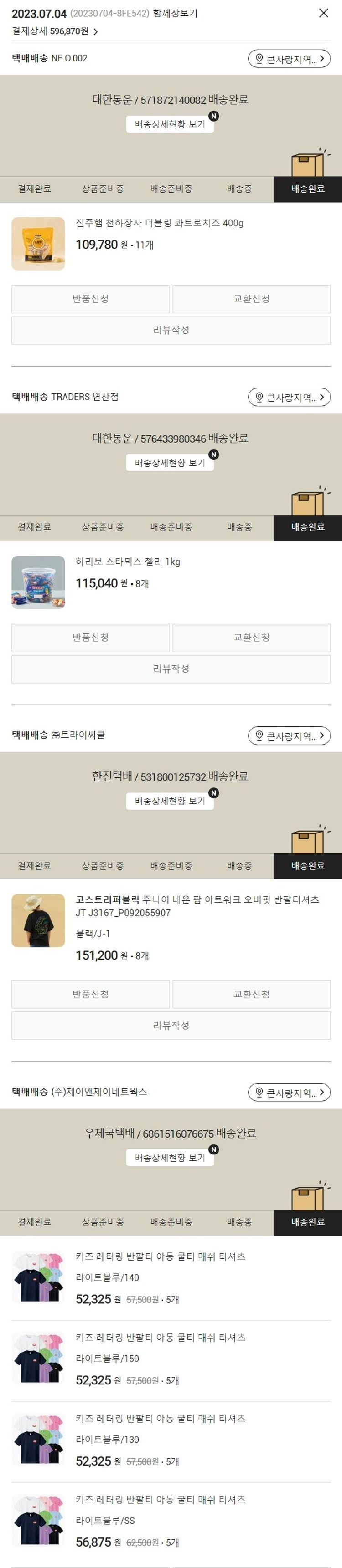
Task: Write a review for 고스트리퍼블릭 t-shirt
Action: [x=171, y=1025]
